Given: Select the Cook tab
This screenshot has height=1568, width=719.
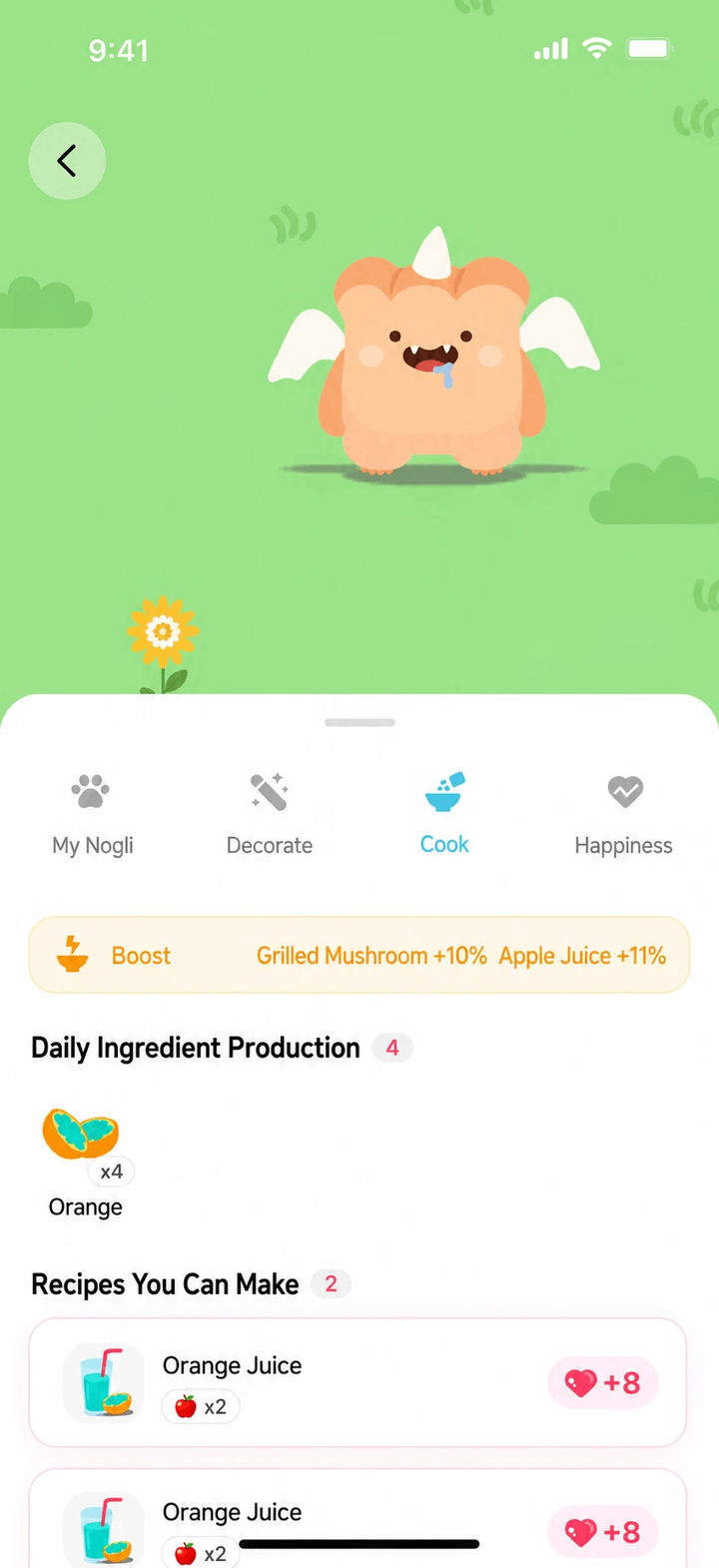Looking at the screenshot, I should tap(444, 815).
